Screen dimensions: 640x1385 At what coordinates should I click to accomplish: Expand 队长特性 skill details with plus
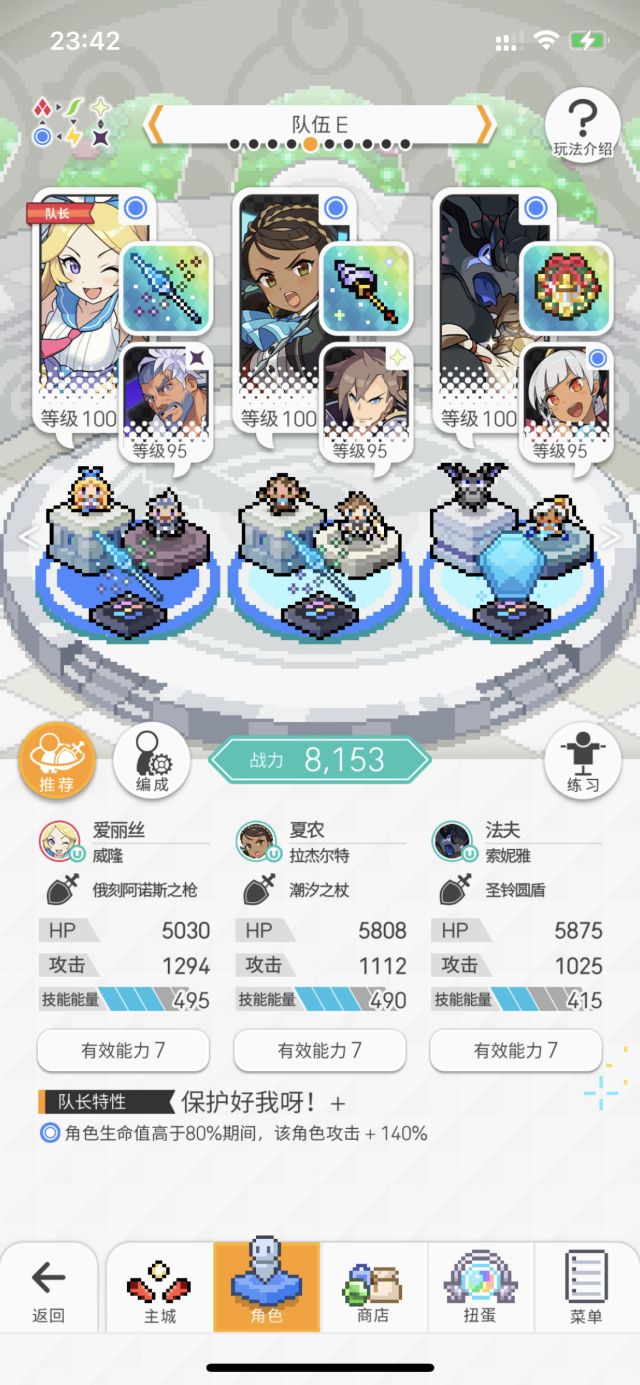point(338,1104)
